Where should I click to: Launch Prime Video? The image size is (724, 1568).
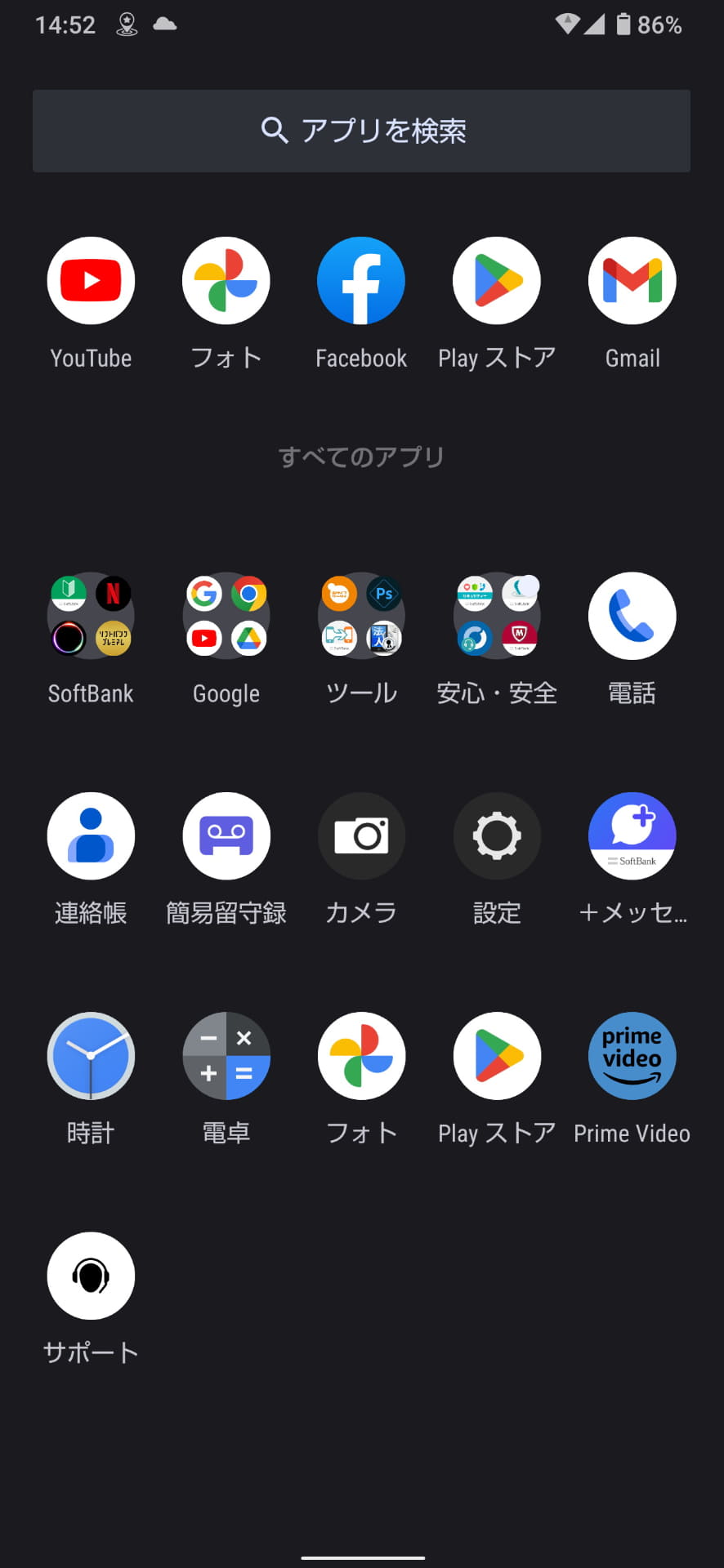(632, 1055)
